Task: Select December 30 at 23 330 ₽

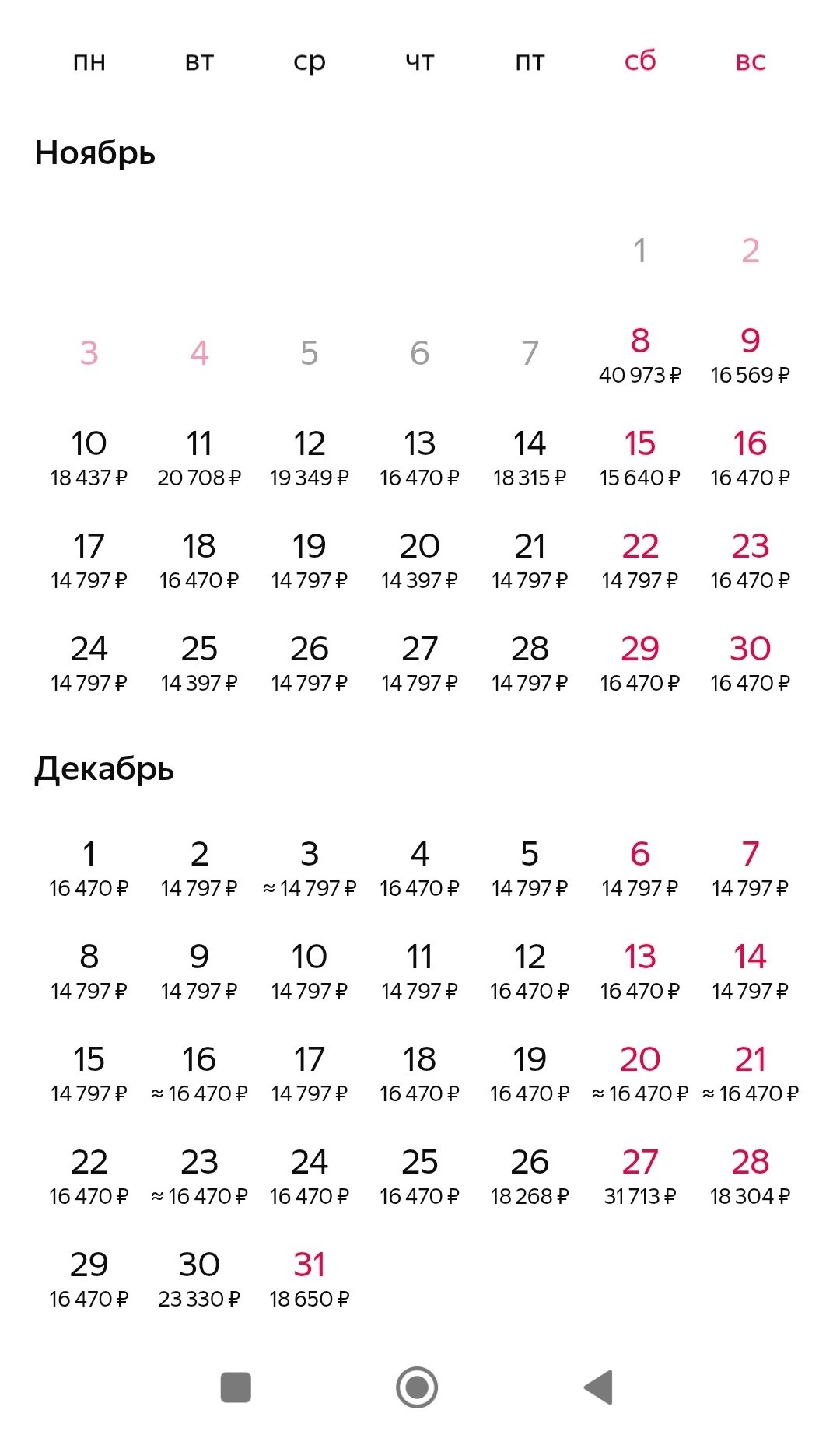Action: 199,1279
